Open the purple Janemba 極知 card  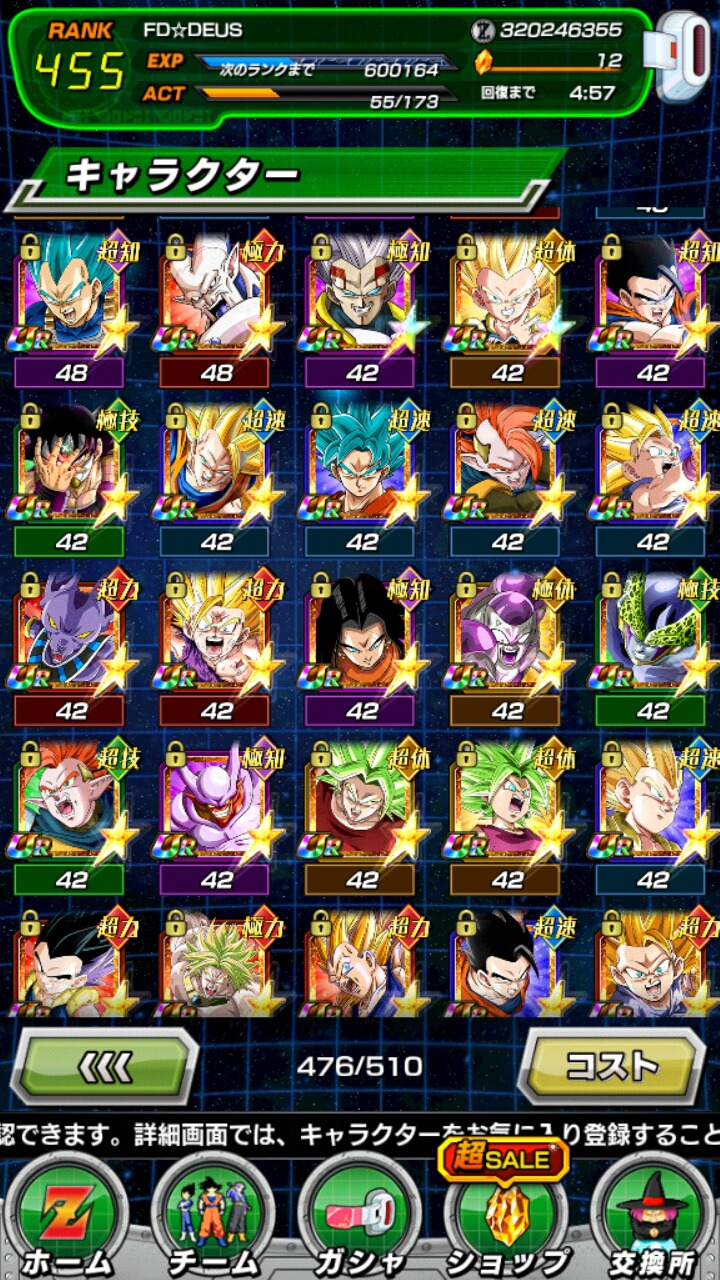pos(217,805)
